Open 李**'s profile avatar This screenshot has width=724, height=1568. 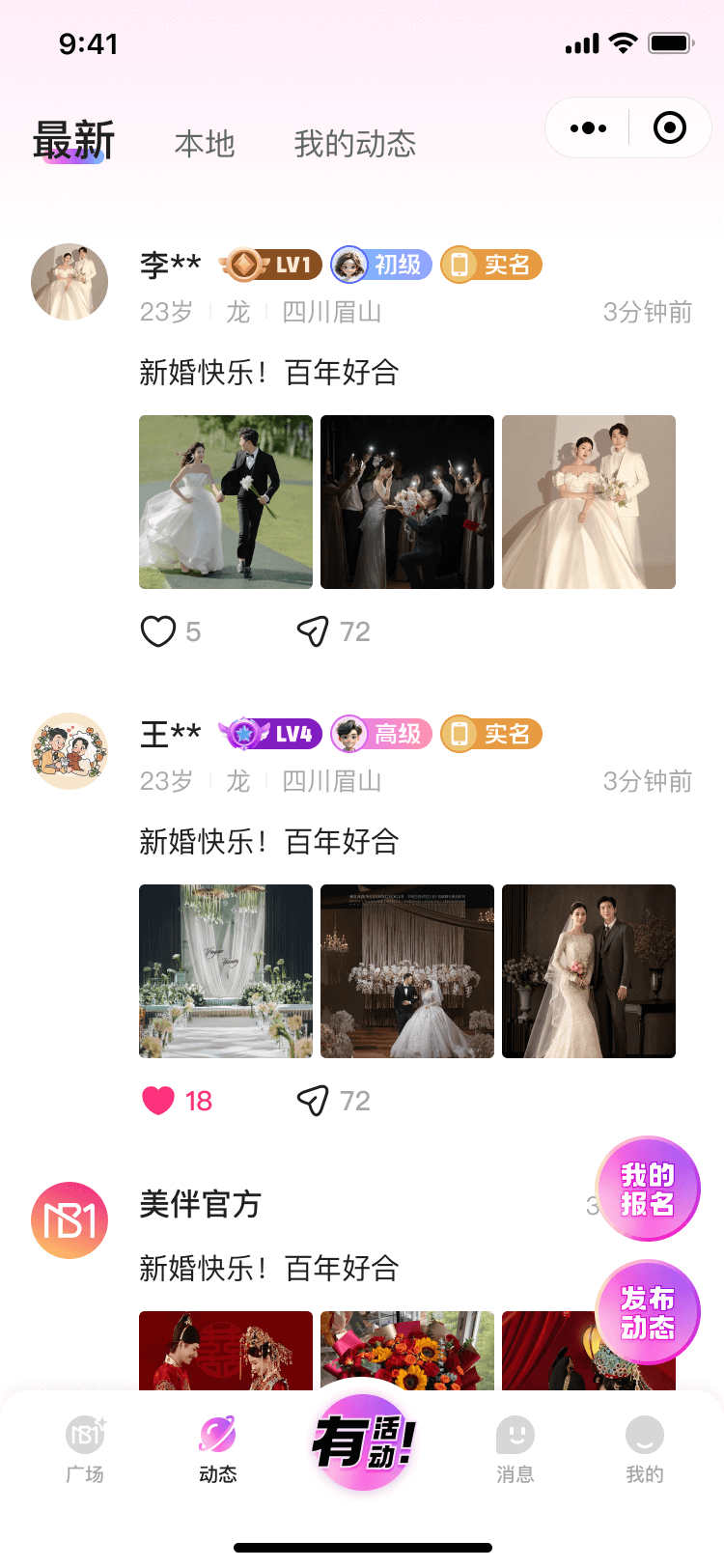[x=69, y=281]
